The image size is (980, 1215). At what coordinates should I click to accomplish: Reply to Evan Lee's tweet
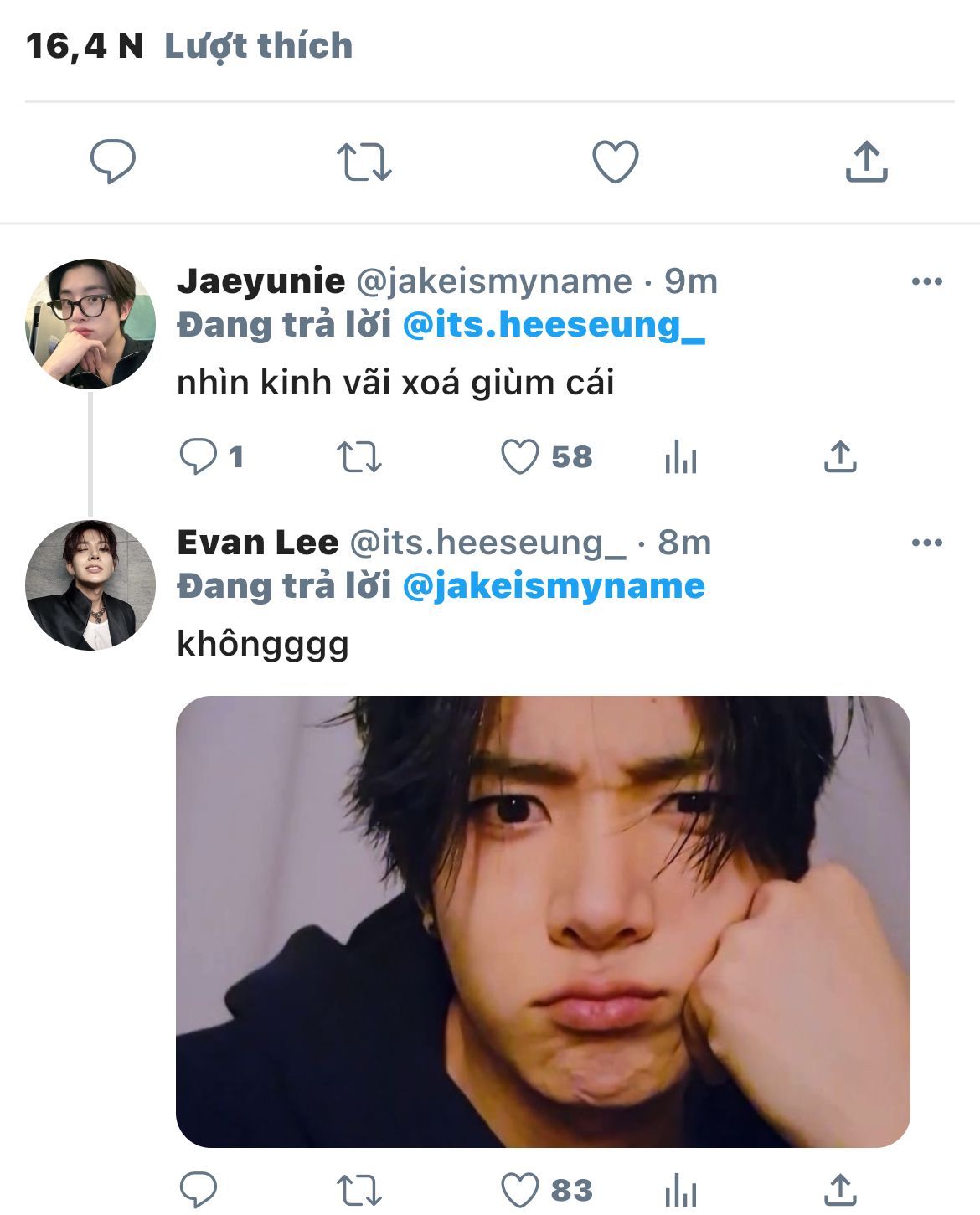click(x=199, y=1190)
